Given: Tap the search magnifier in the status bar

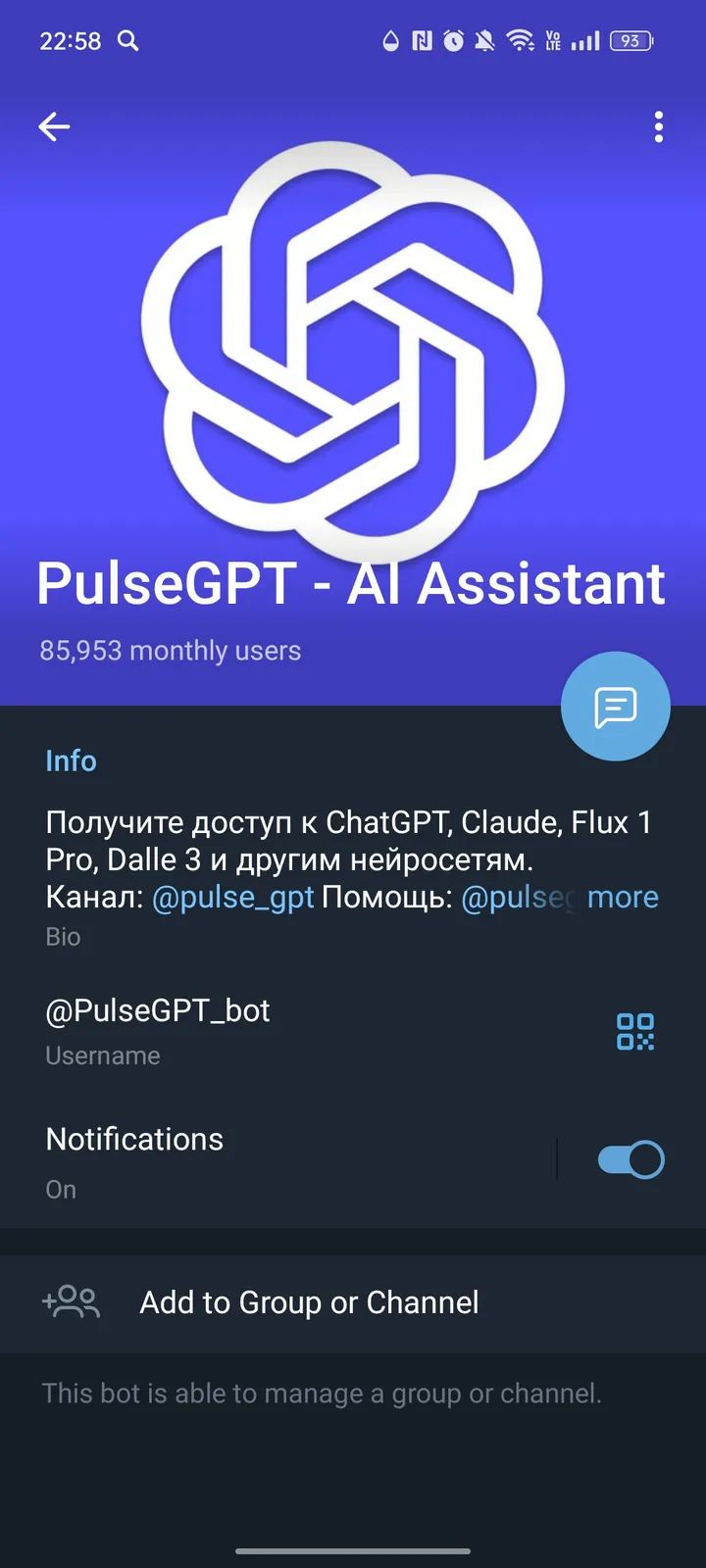Looking at the screenshot, I should [128, 41].
